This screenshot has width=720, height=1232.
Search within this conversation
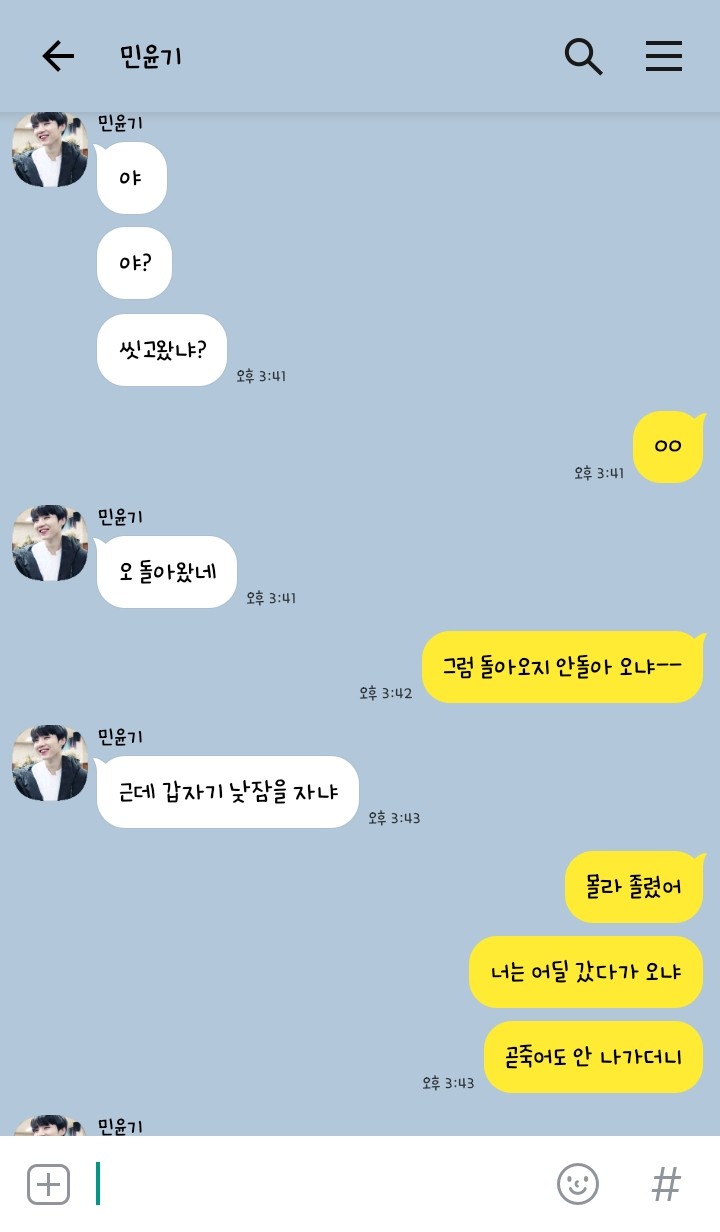tap(583, 56)
